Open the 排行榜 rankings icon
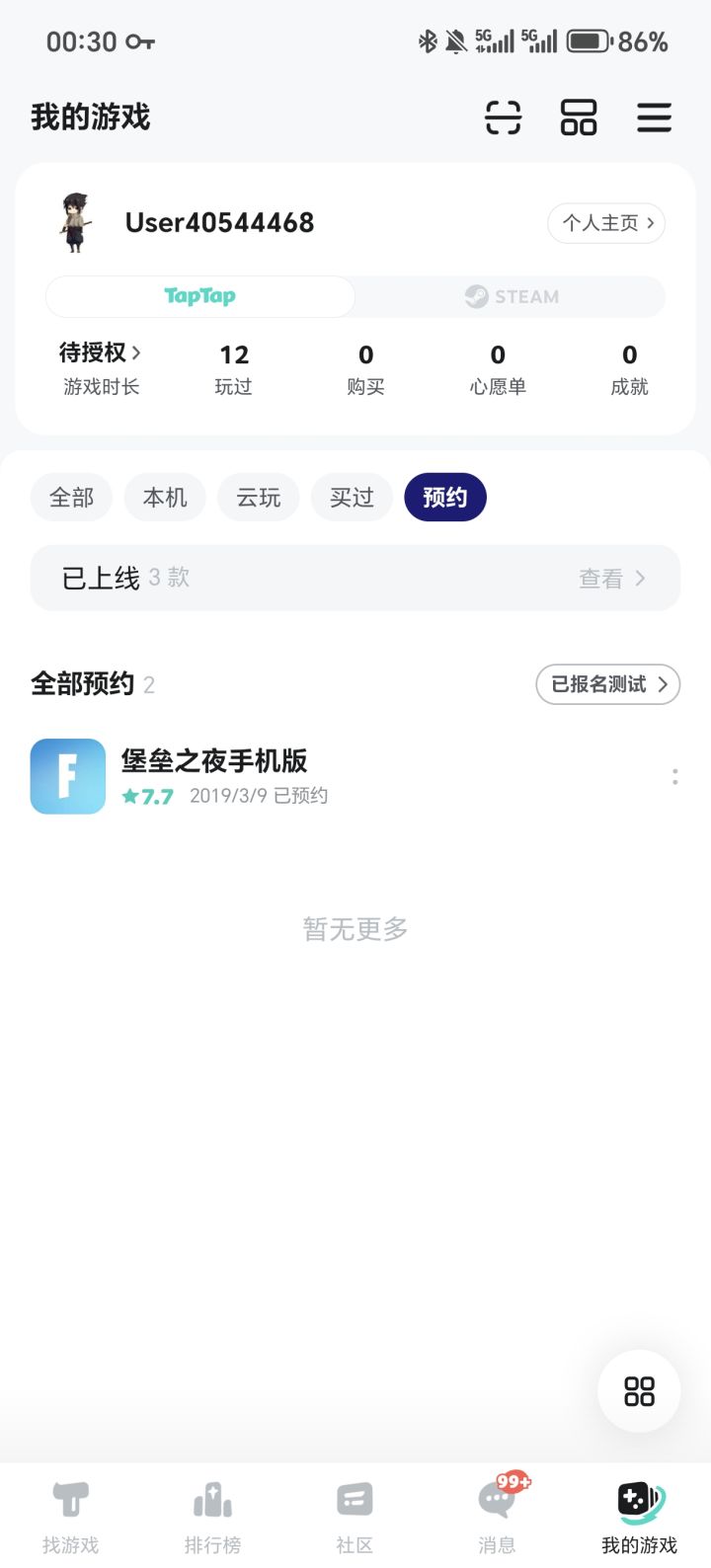This screenshot has width=711, height=1568. click(x=212, y=1511)
